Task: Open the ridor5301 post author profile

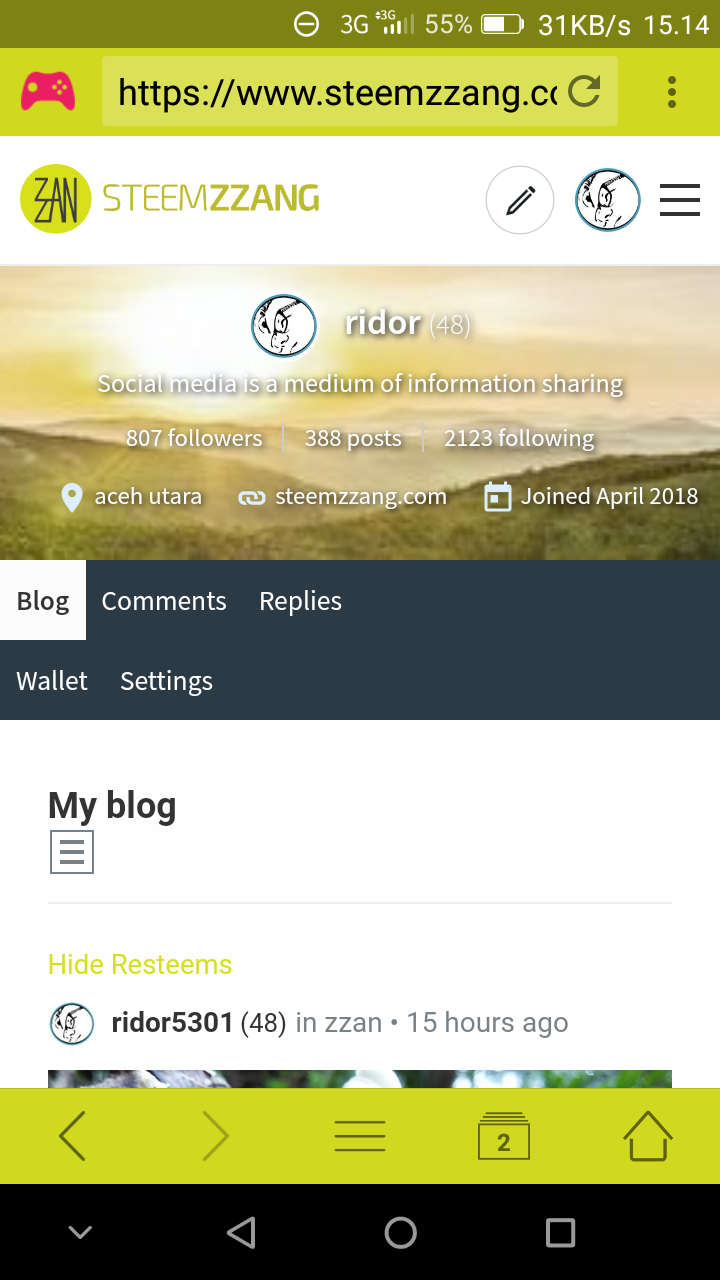Action: (172, 1023)
